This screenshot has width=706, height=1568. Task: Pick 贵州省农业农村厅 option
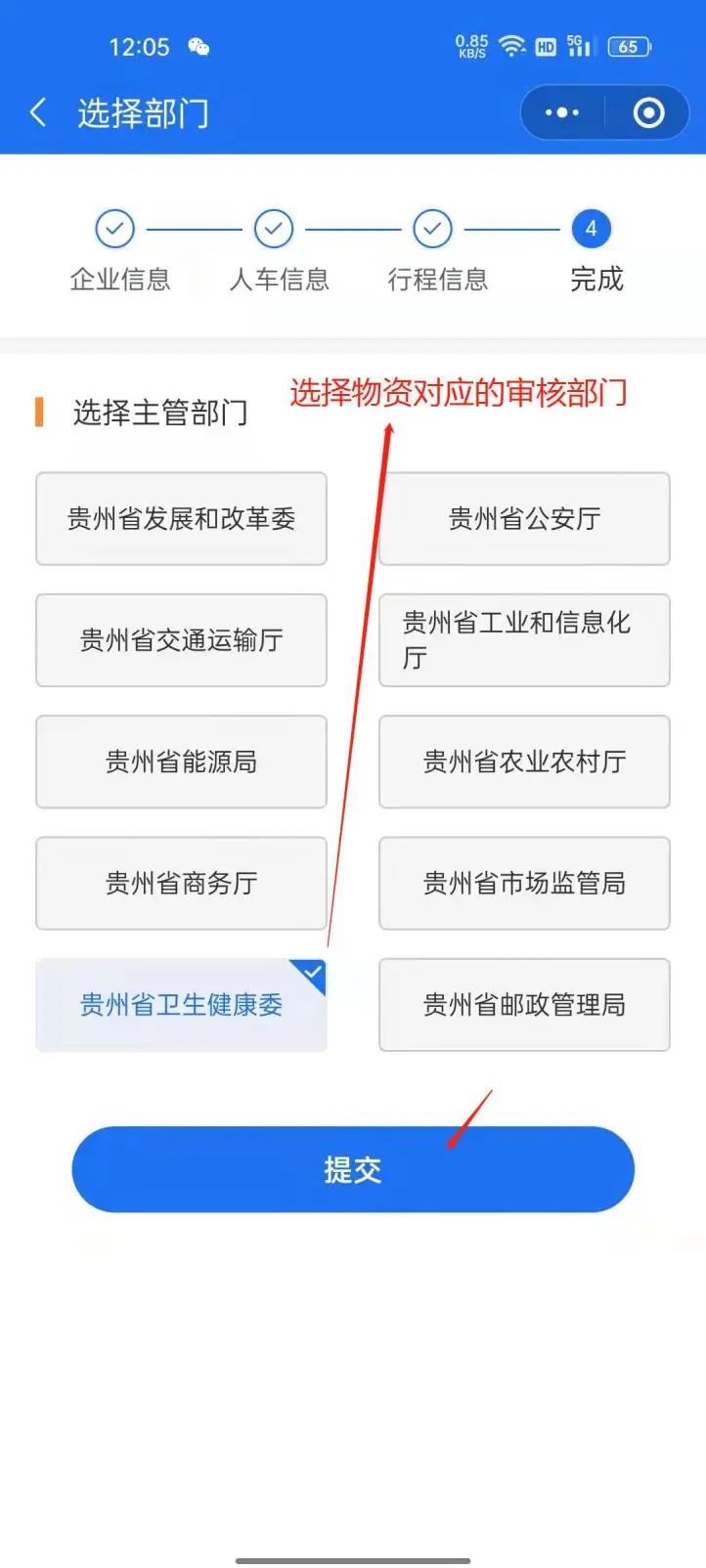[x=524, y=762]
